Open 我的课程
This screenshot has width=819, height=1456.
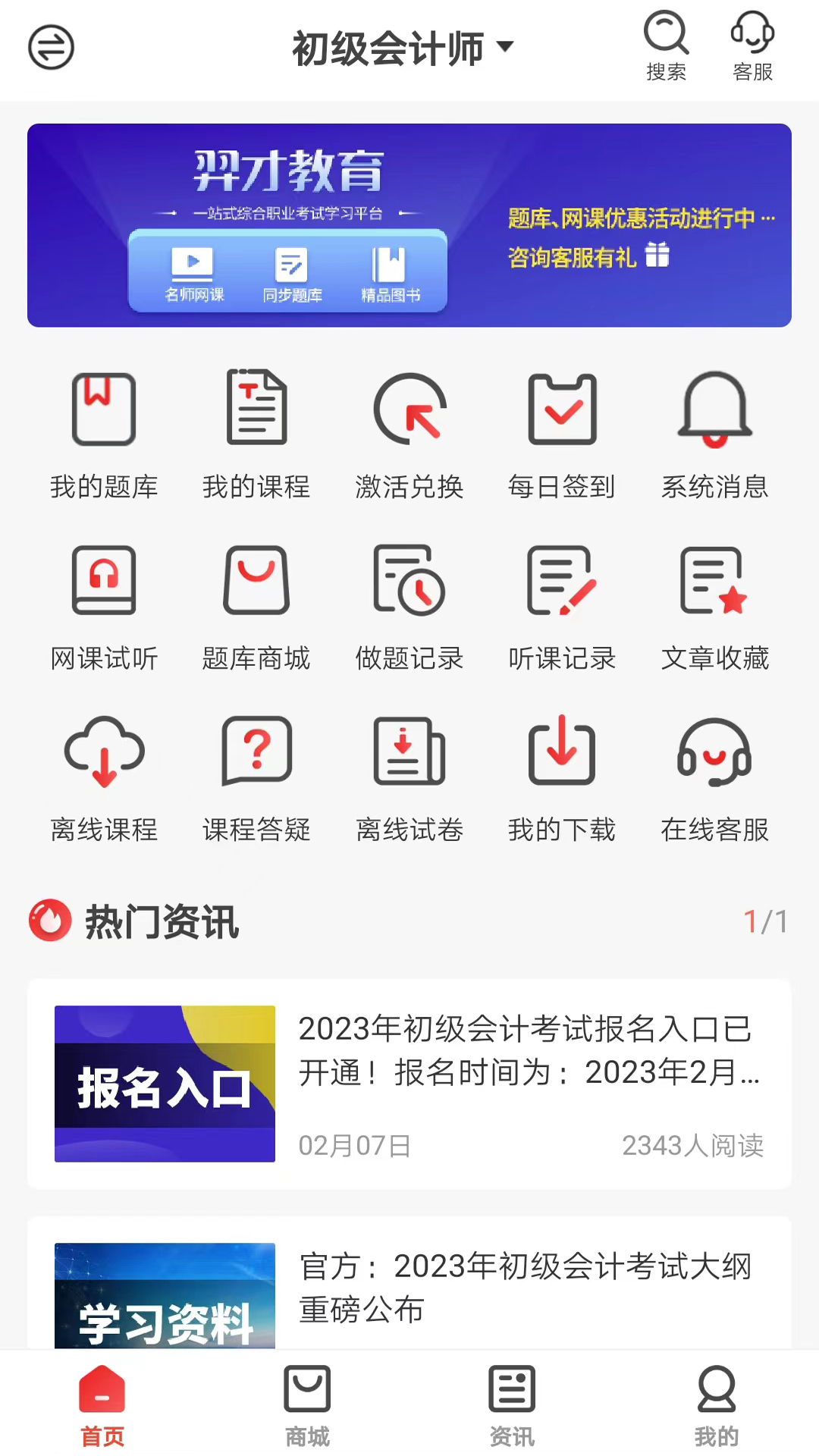(256, 436)
